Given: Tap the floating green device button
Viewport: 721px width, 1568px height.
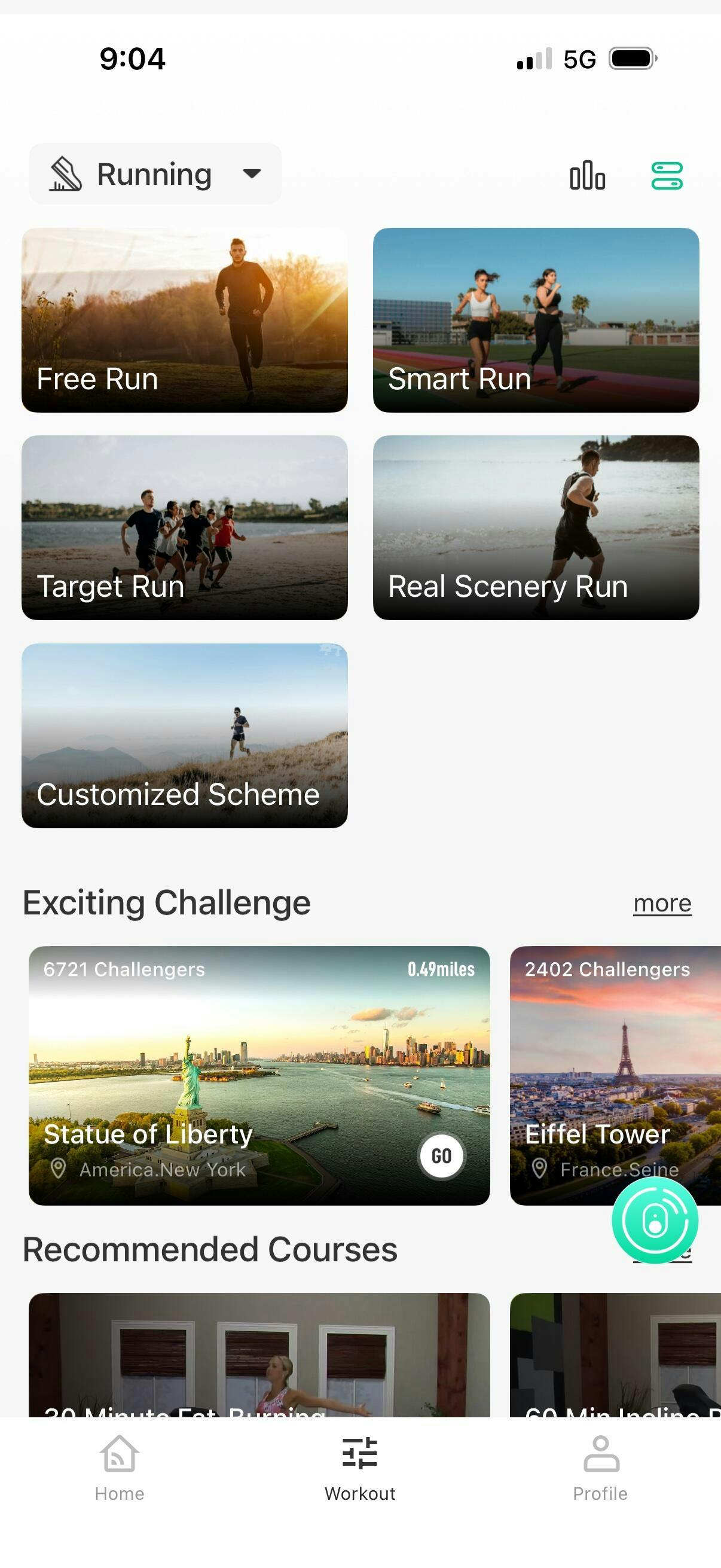Looking at the screenshot, I should [x=655, y=1221].
